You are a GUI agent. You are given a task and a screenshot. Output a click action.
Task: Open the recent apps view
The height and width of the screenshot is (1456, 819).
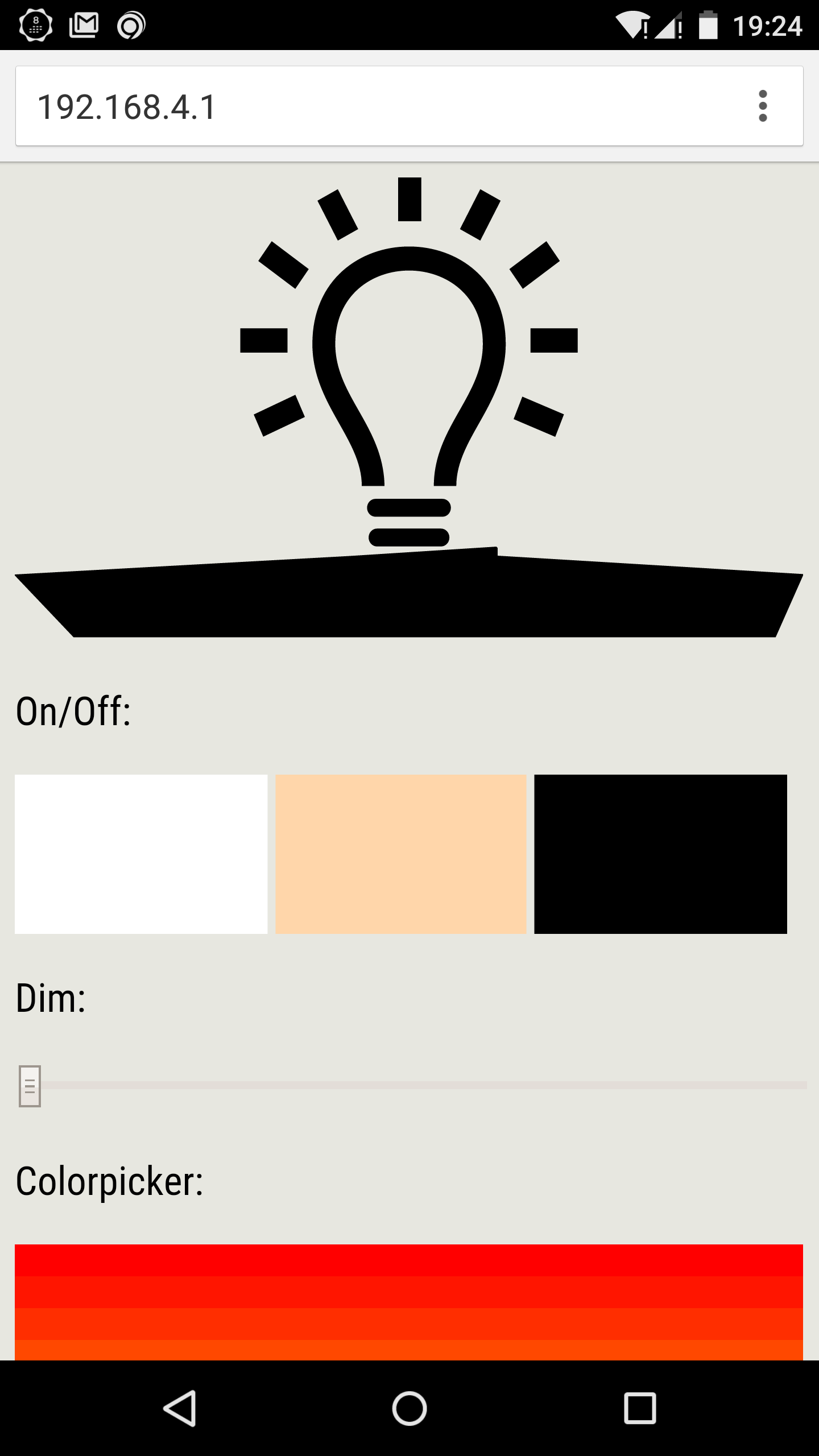click(639, 1408)
